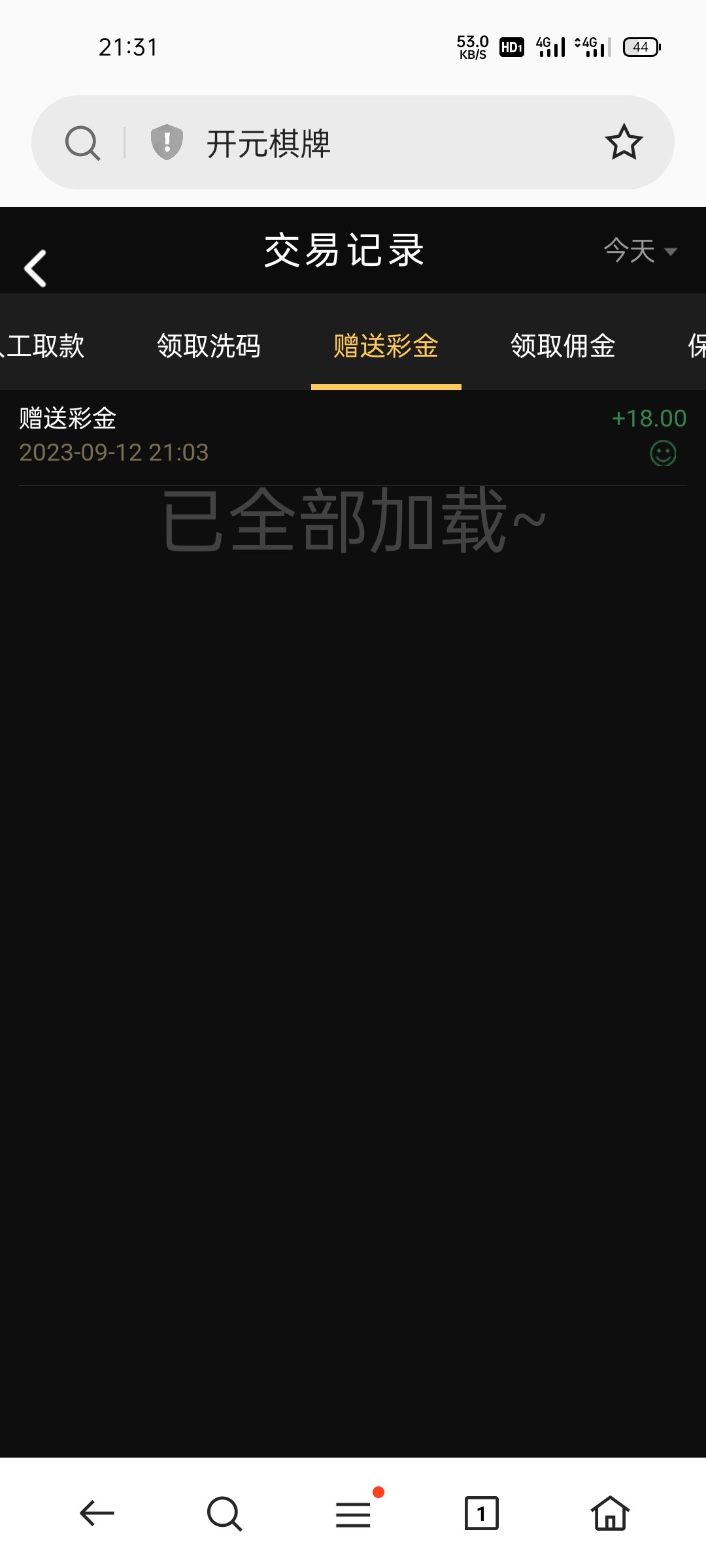Switch to the 领取洗码 tab
The image size is (706, 1568).
209,346
